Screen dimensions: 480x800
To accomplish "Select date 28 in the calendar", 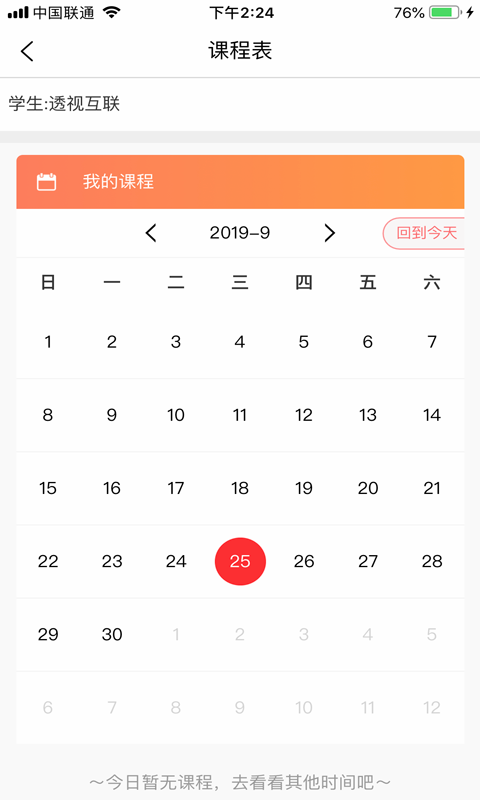I will (432, 561).
